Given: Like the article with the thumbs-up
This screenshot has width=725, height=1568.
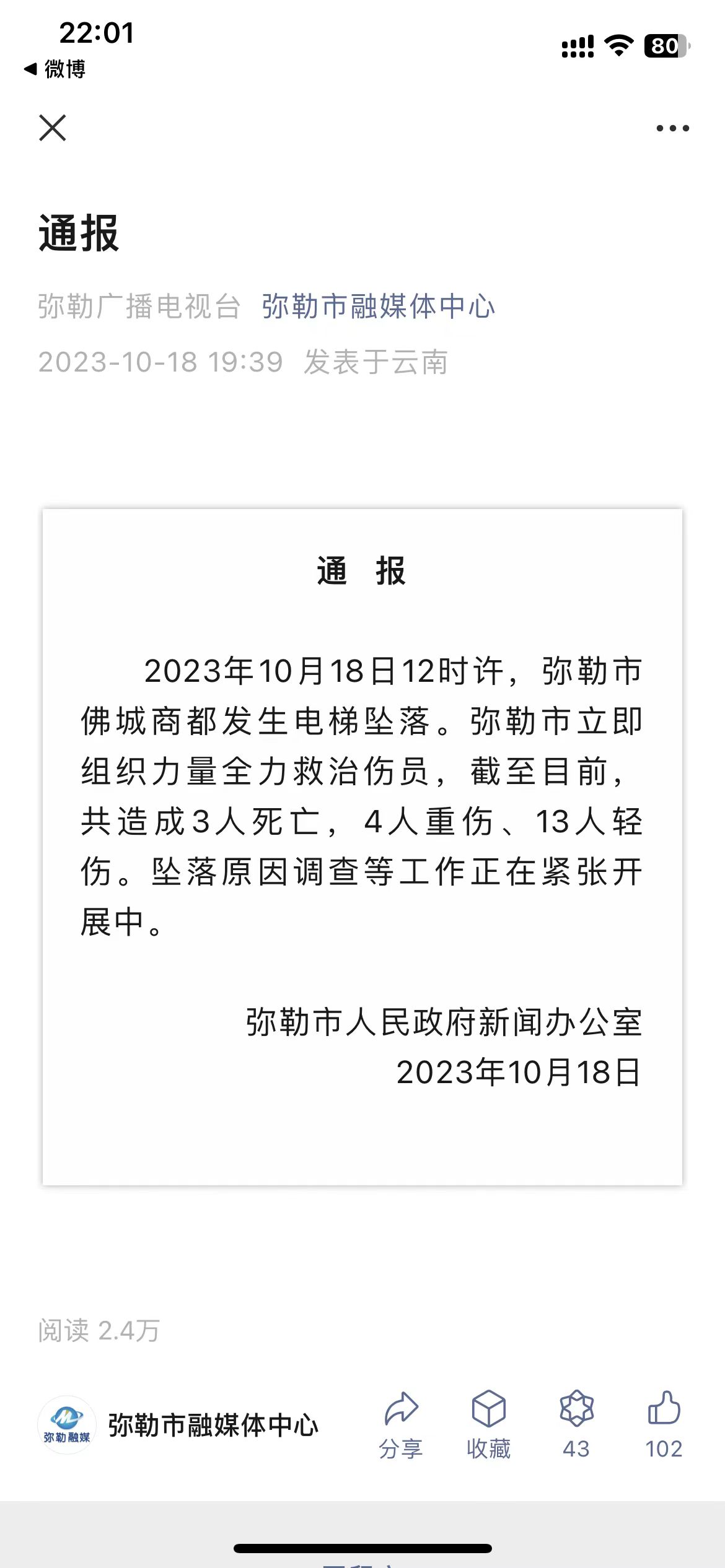Looking at the screenshot, I should click(664, 1424).
